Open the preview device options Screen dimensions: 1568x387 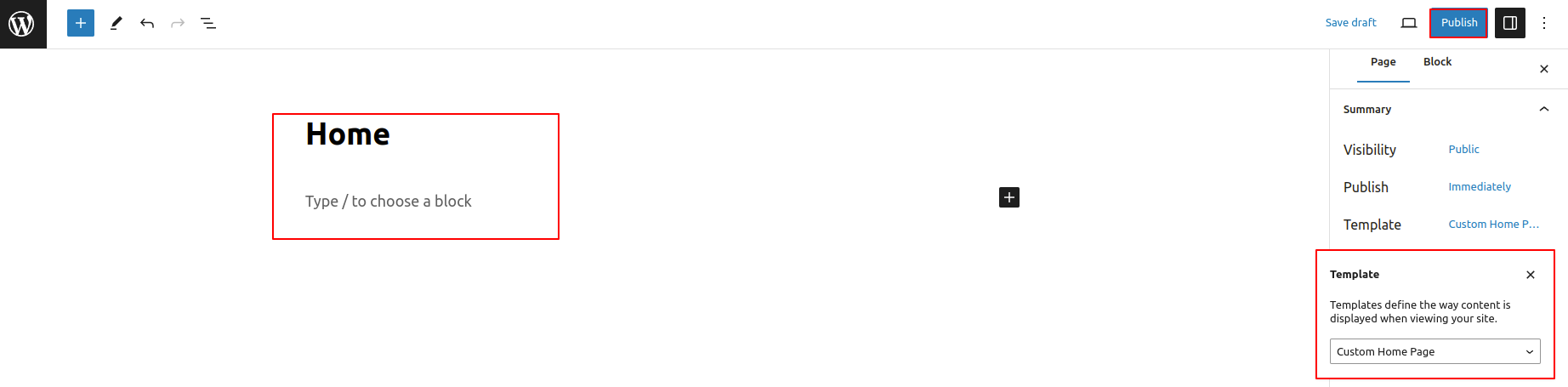tap(1409, 23)
